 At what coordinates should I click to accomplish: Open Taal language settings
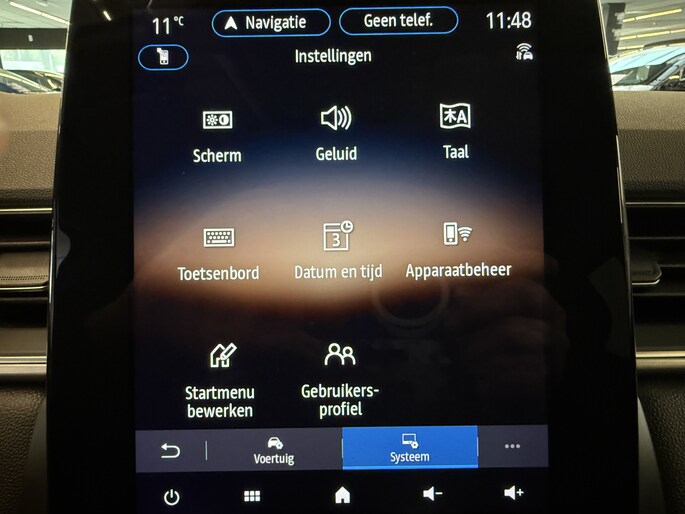pos(455,132)
